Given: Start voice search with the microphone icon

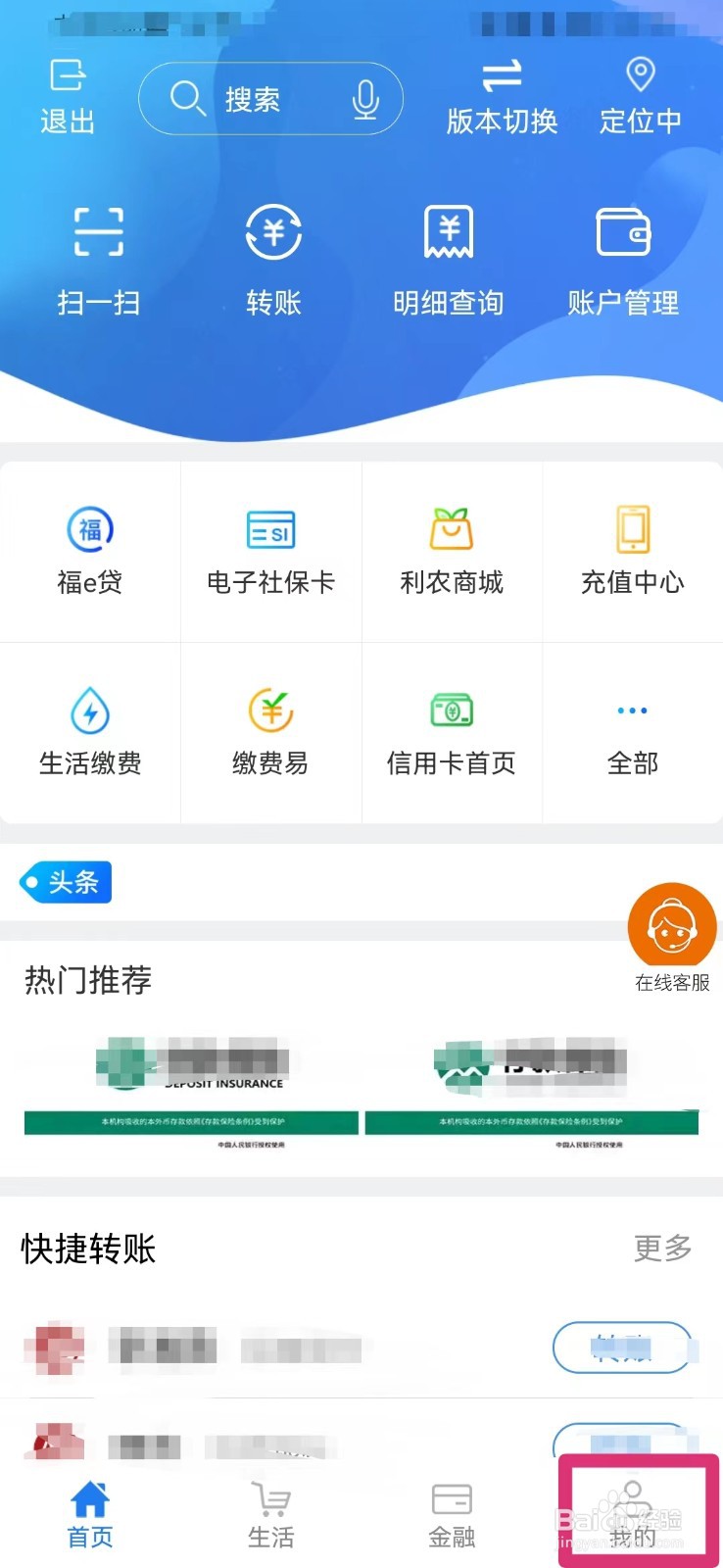Looking at the screenshot, I should click(x=366, y=98).
